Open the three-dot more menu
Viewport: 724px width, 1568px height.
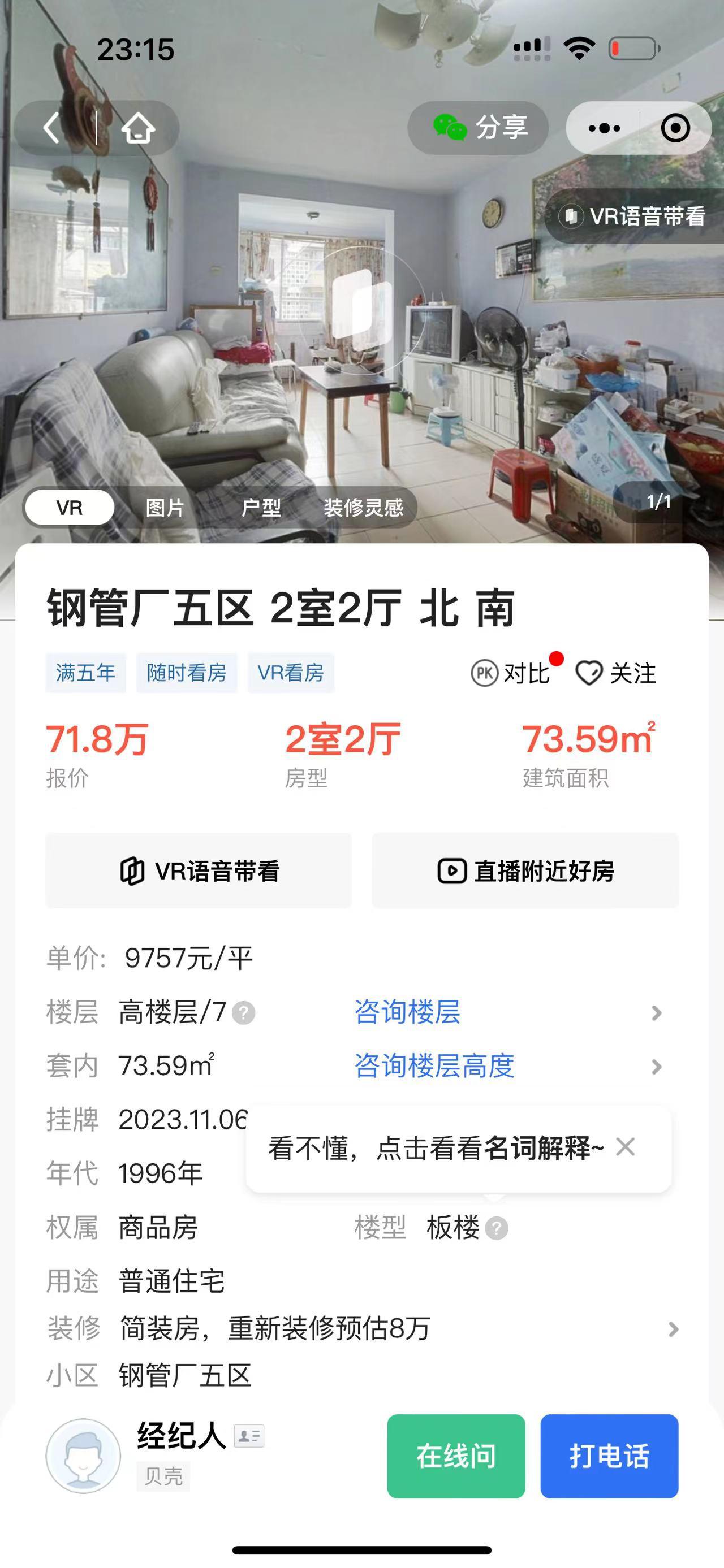[x=604, y=128]
